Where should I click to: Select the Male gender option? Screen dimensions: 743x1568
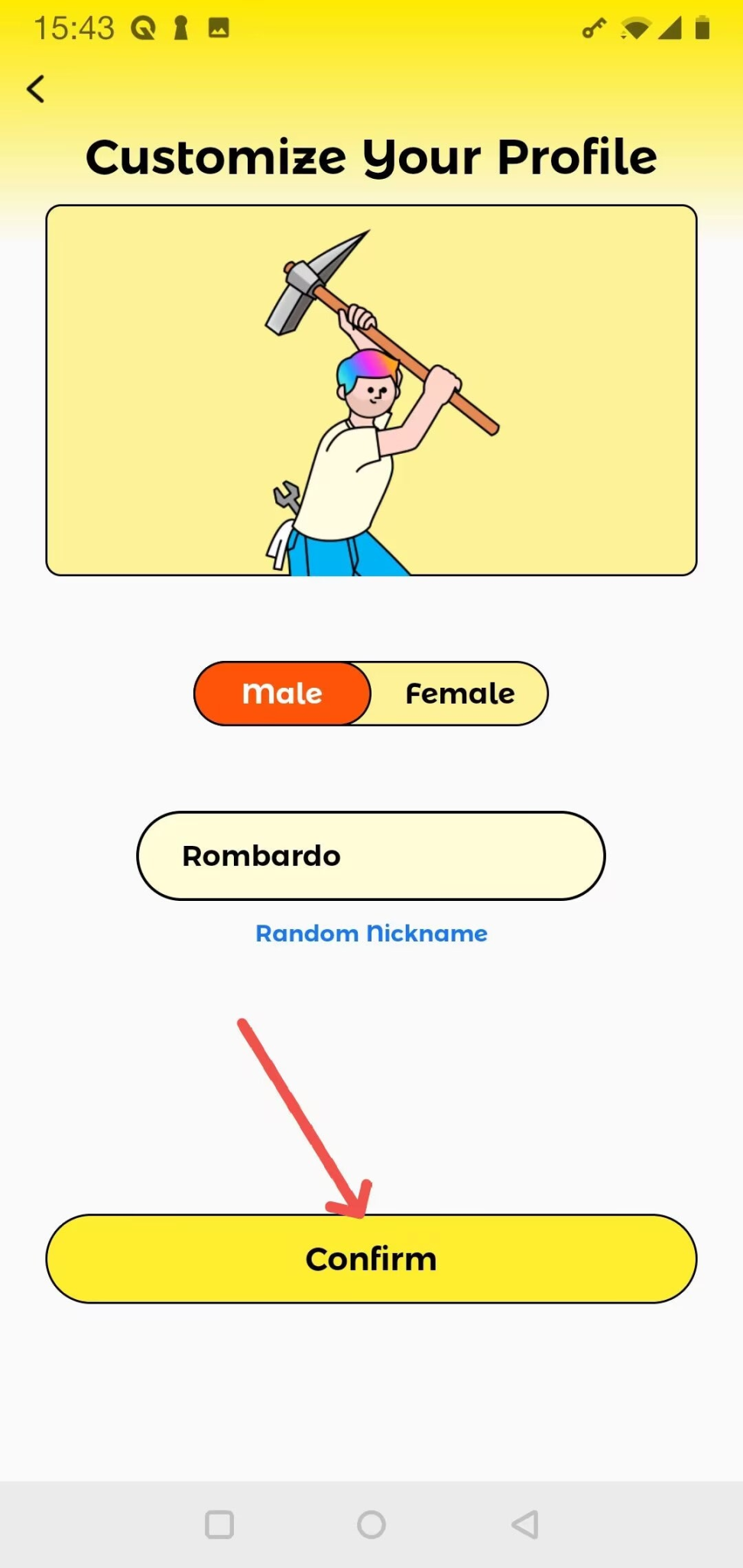point(282,694)
